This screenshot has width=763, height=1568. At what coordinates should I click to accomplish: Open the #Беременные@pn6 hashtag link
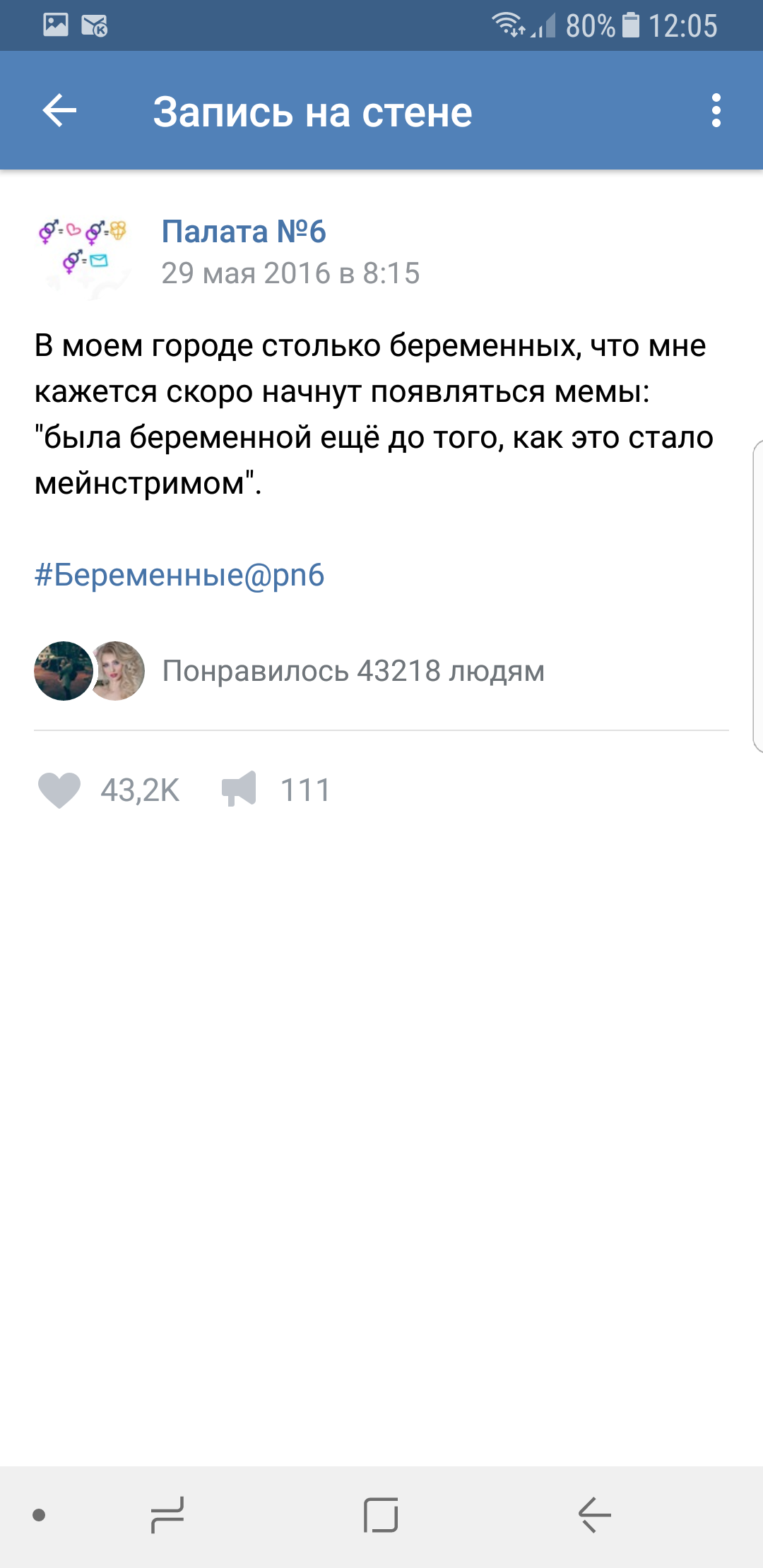[x=179, y=575]
